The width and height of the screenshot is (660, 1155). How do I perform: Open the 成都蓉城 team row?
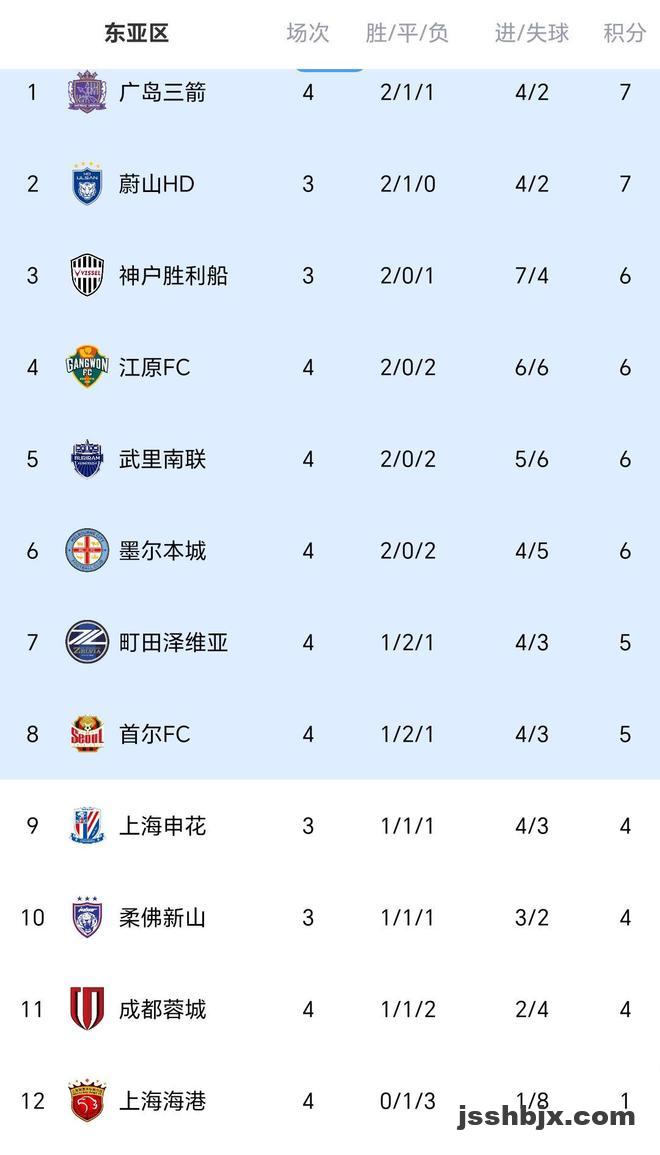tap(162, 1009)
